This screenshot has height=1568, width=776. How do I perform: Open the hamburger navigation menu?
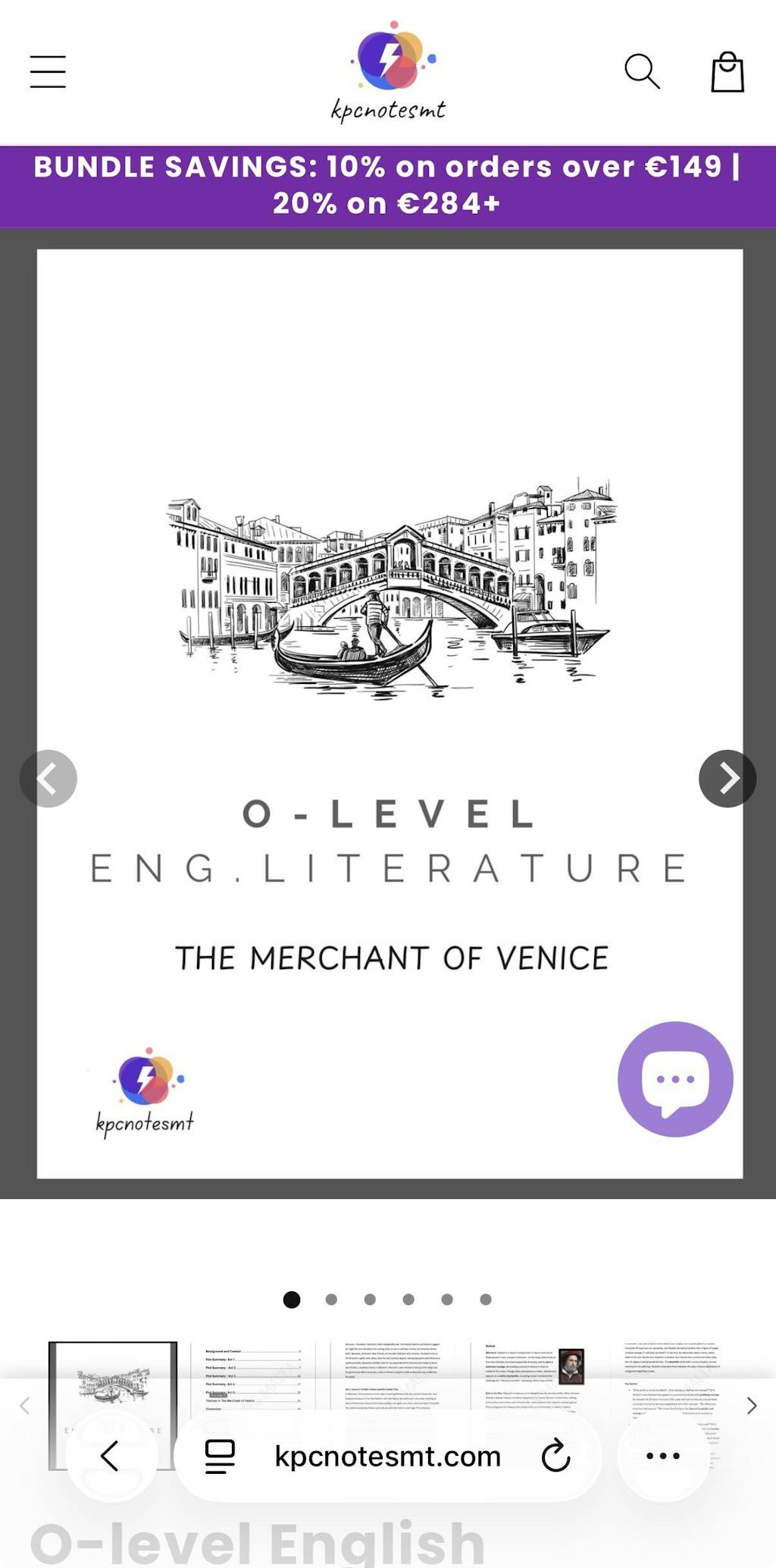[x=48, y=72]
